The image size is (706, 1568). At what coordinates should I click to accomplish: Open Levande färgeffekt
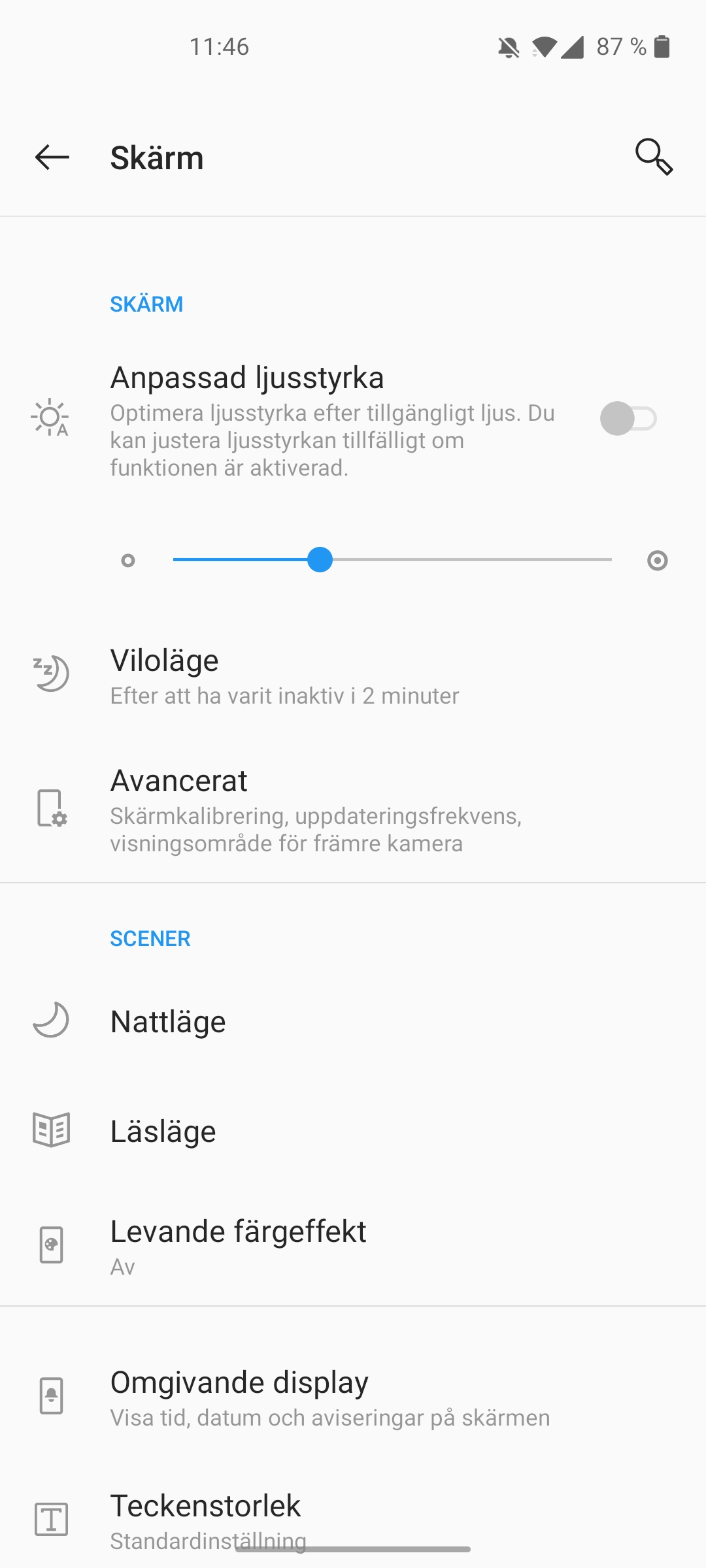[353, 1247]
